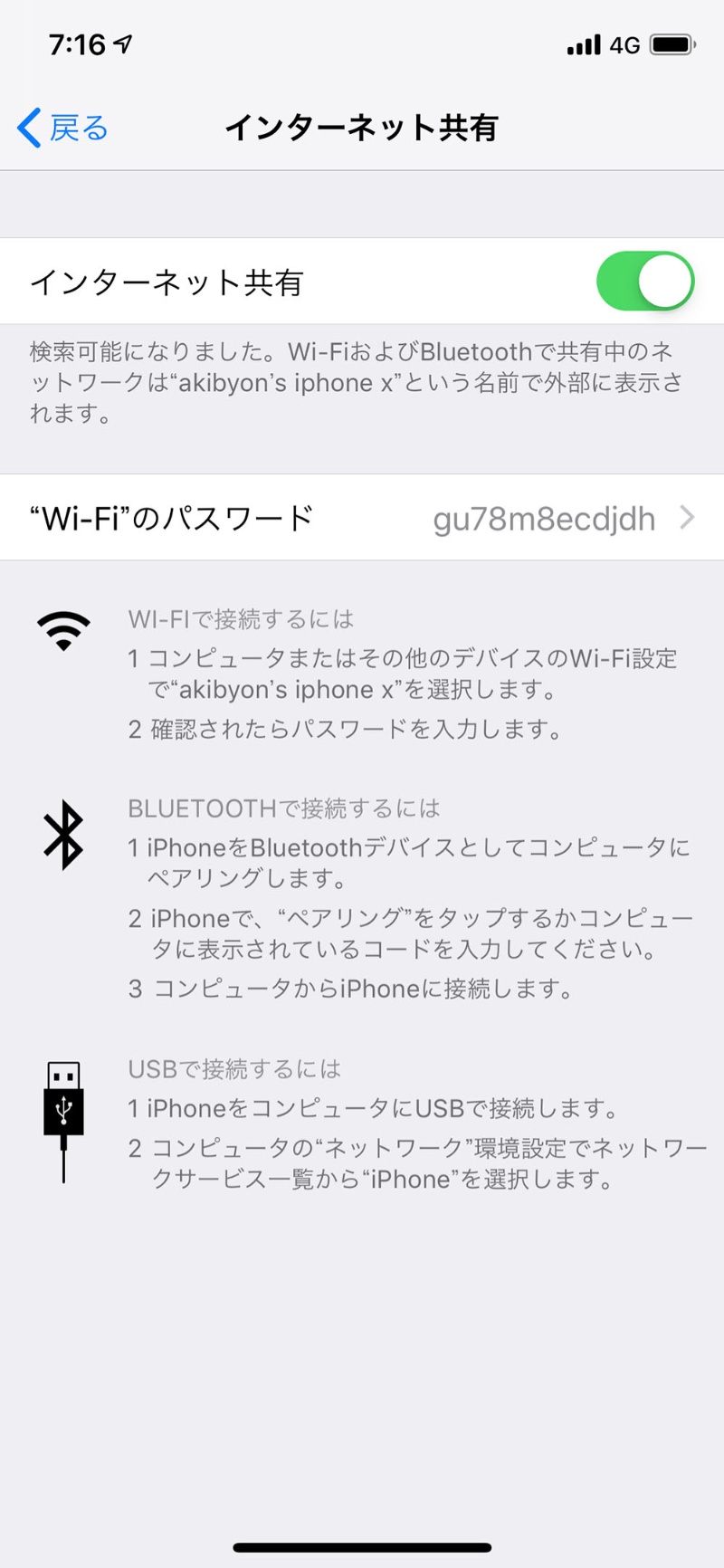Go back with the 戻る button
The width and height of the screenshot is (724, 1568).
tap(63, 128)
